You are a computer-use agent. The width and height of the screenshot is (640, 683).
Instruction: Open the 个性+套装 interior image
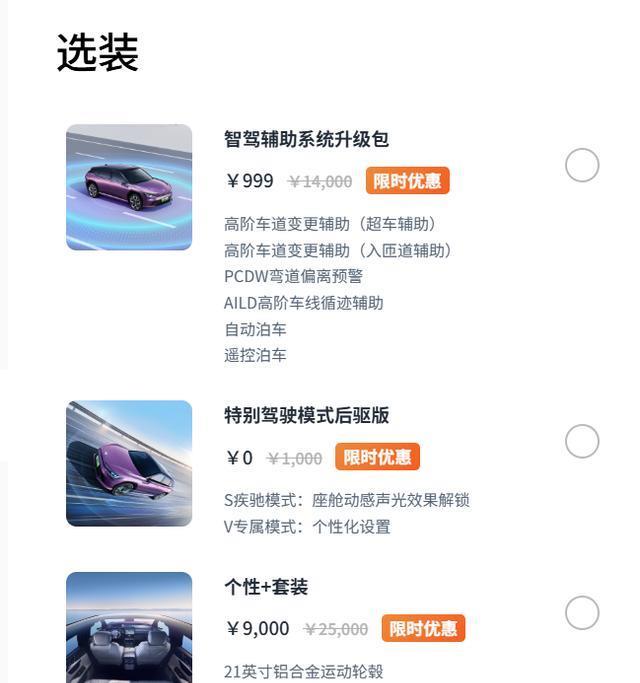pos(129,627)
